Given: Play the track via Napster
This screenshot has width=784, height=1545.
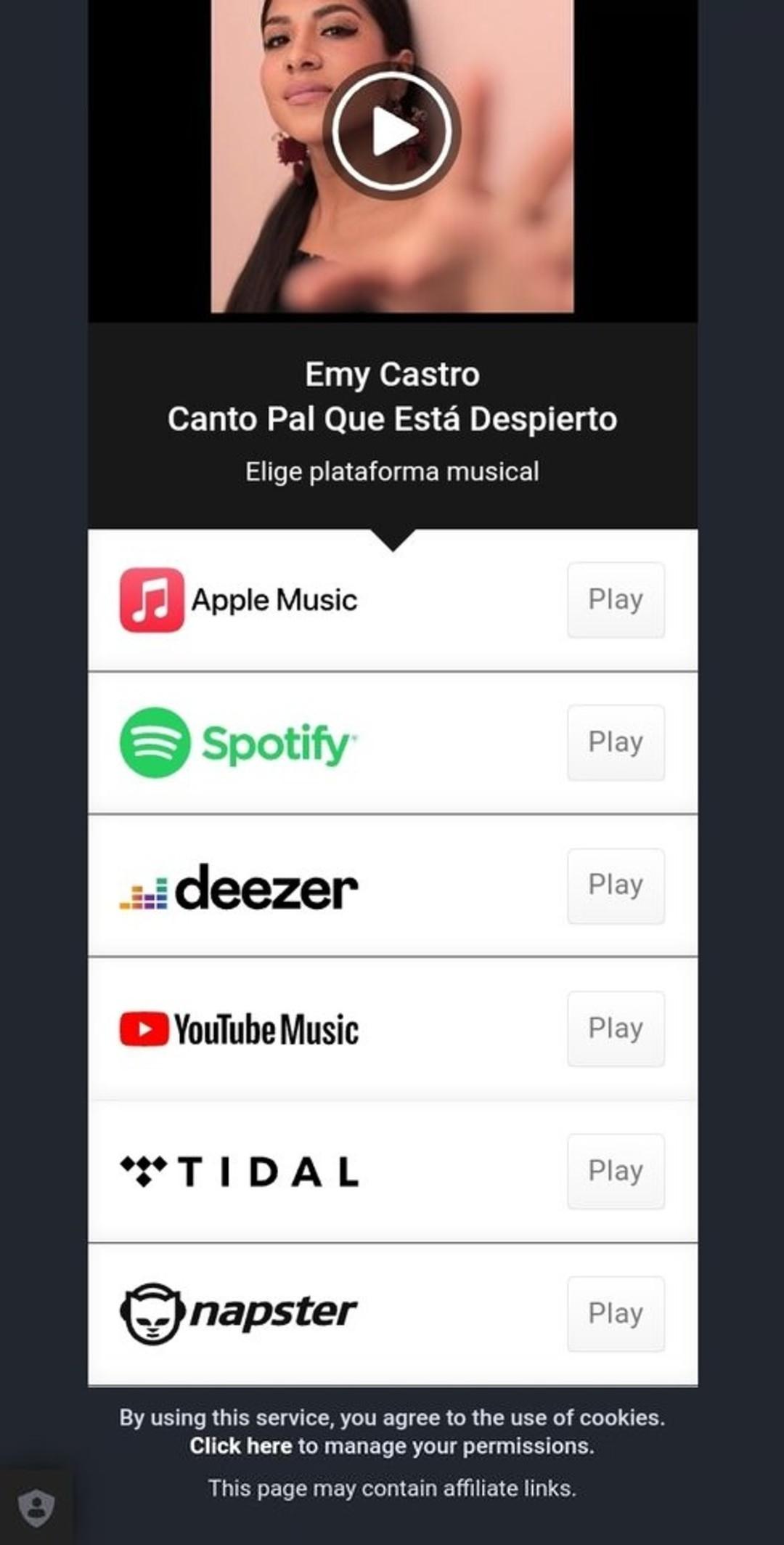Looking at the screenshot, I should (x=616, y=1313).
